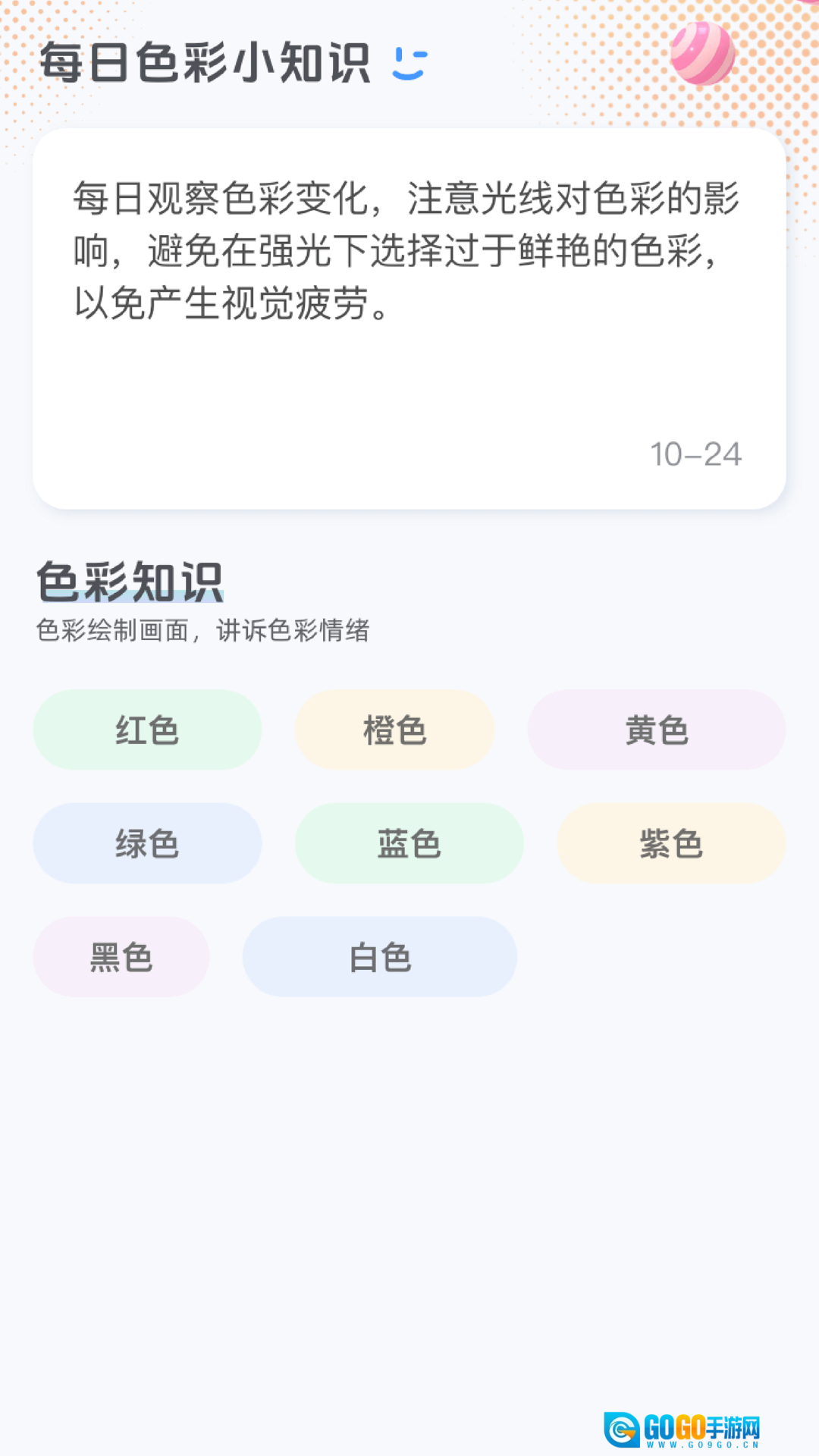
Task: Click the GOGO logo icon at bottom
Action: pos(622,1427)
